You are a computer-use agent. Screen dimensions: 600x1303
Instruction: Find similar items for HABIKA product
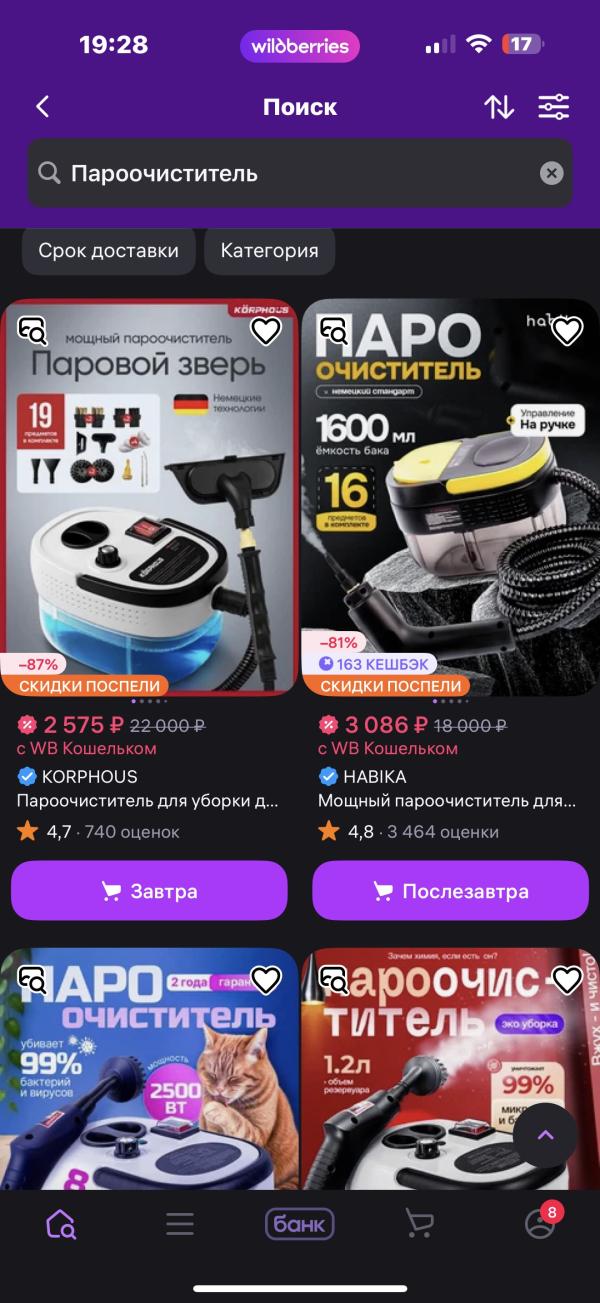[x=334, y=331]
